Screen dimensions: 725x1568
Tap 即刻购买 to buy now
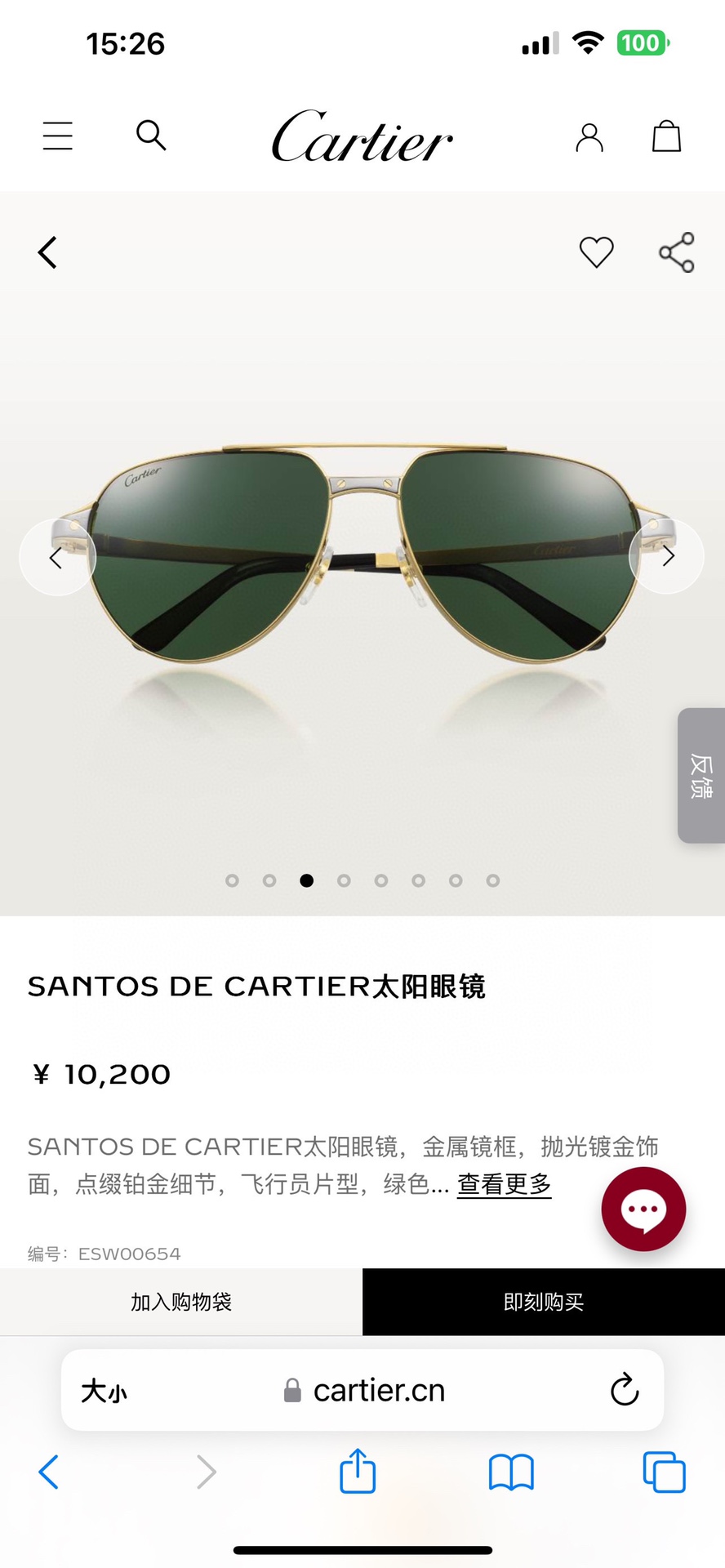pos(544,1302)
